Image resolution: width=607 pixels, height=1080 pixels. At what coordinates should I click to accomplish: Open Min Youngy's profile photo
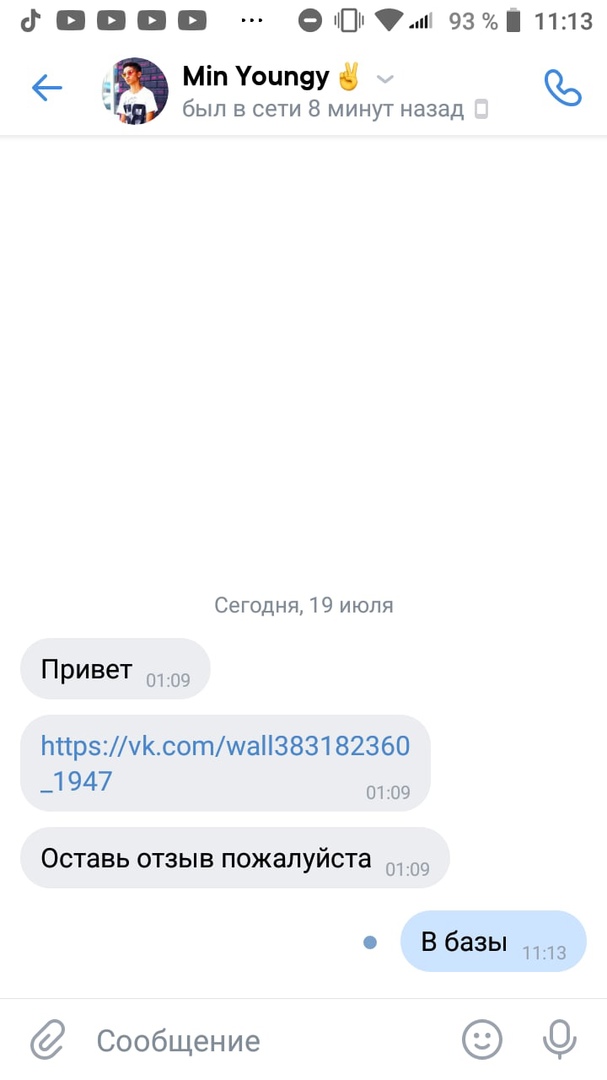135,91
